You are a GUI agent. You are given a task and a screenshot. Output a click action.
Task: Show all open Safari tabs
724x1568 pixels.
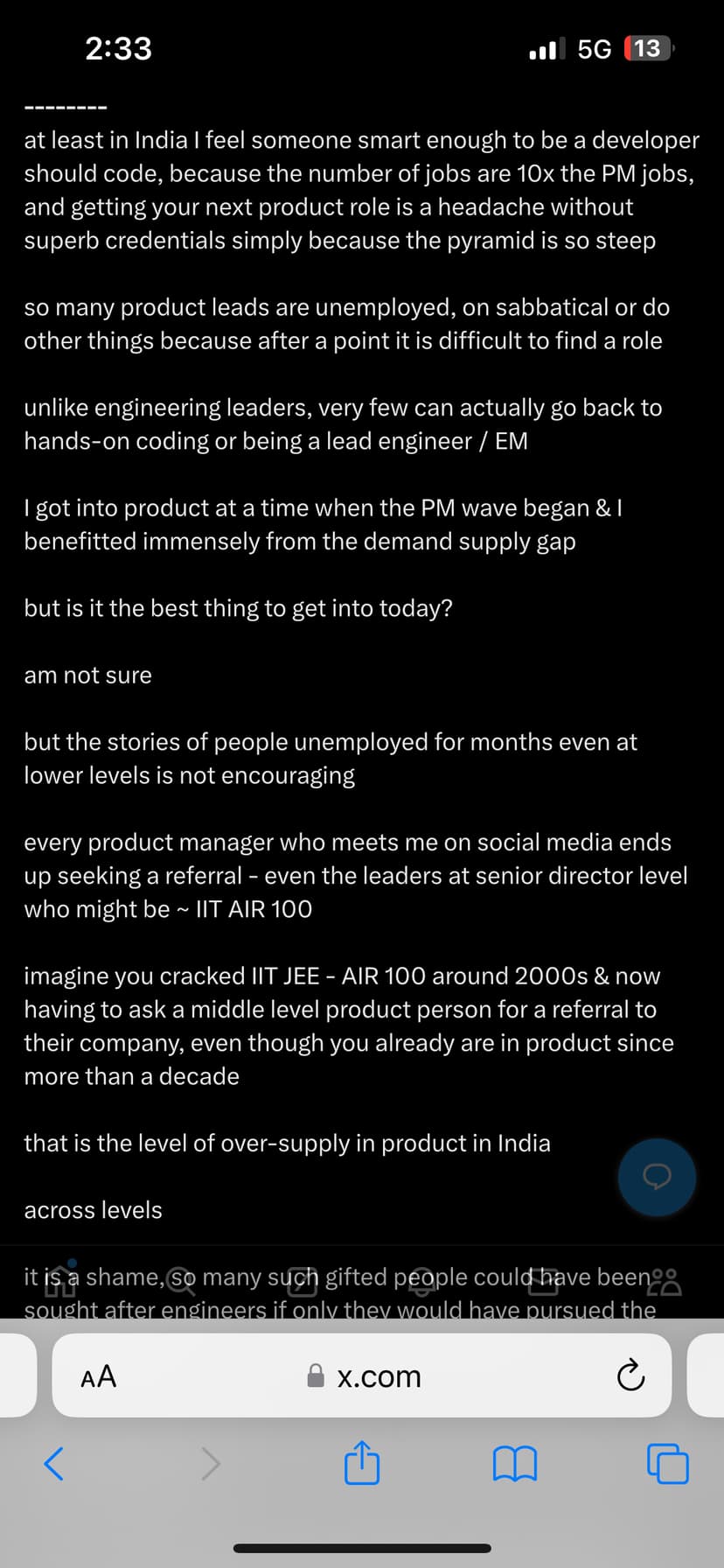coord(667,1463)
